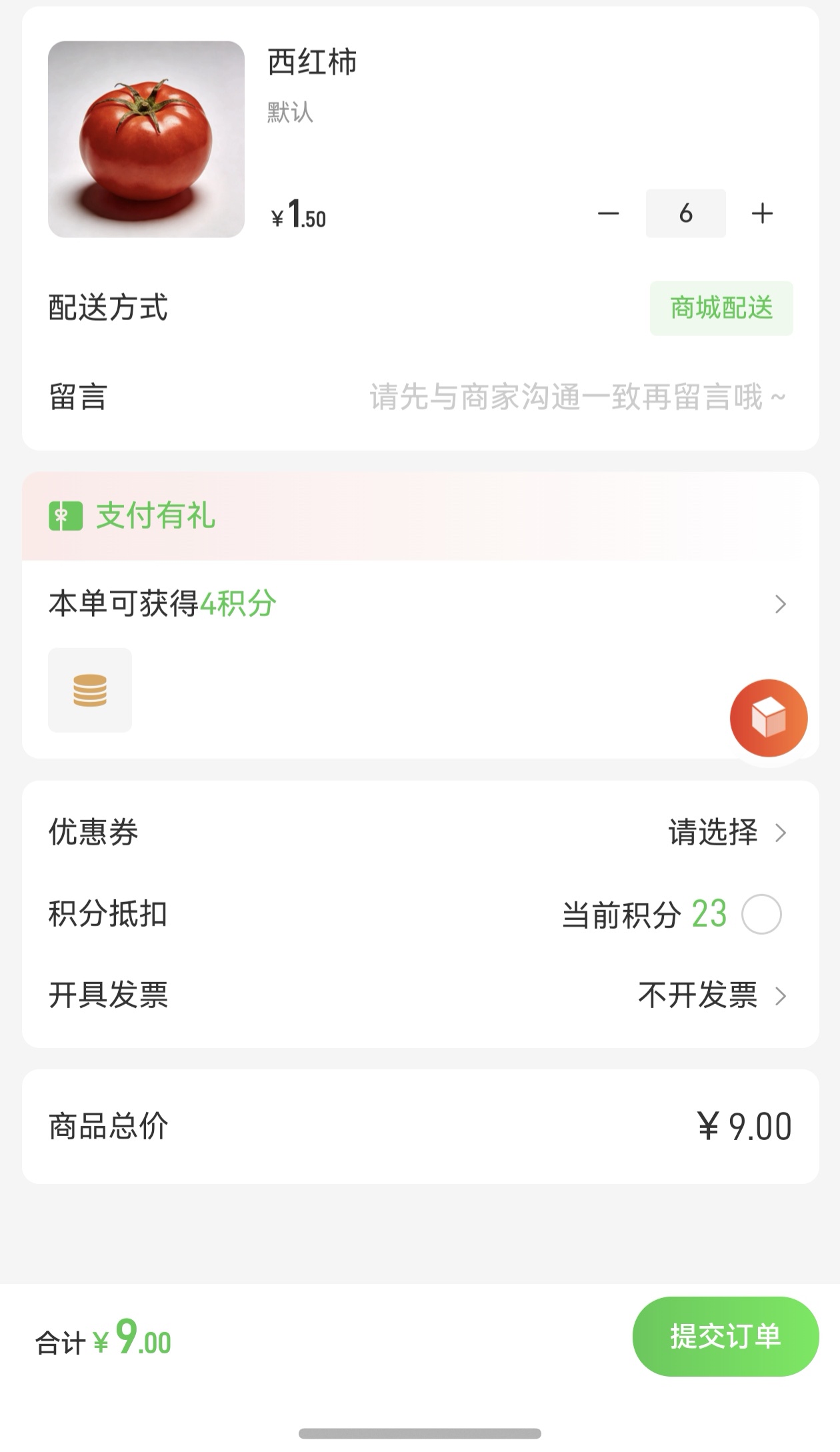Enable 积分抵扣 using current points

[761, 914]
